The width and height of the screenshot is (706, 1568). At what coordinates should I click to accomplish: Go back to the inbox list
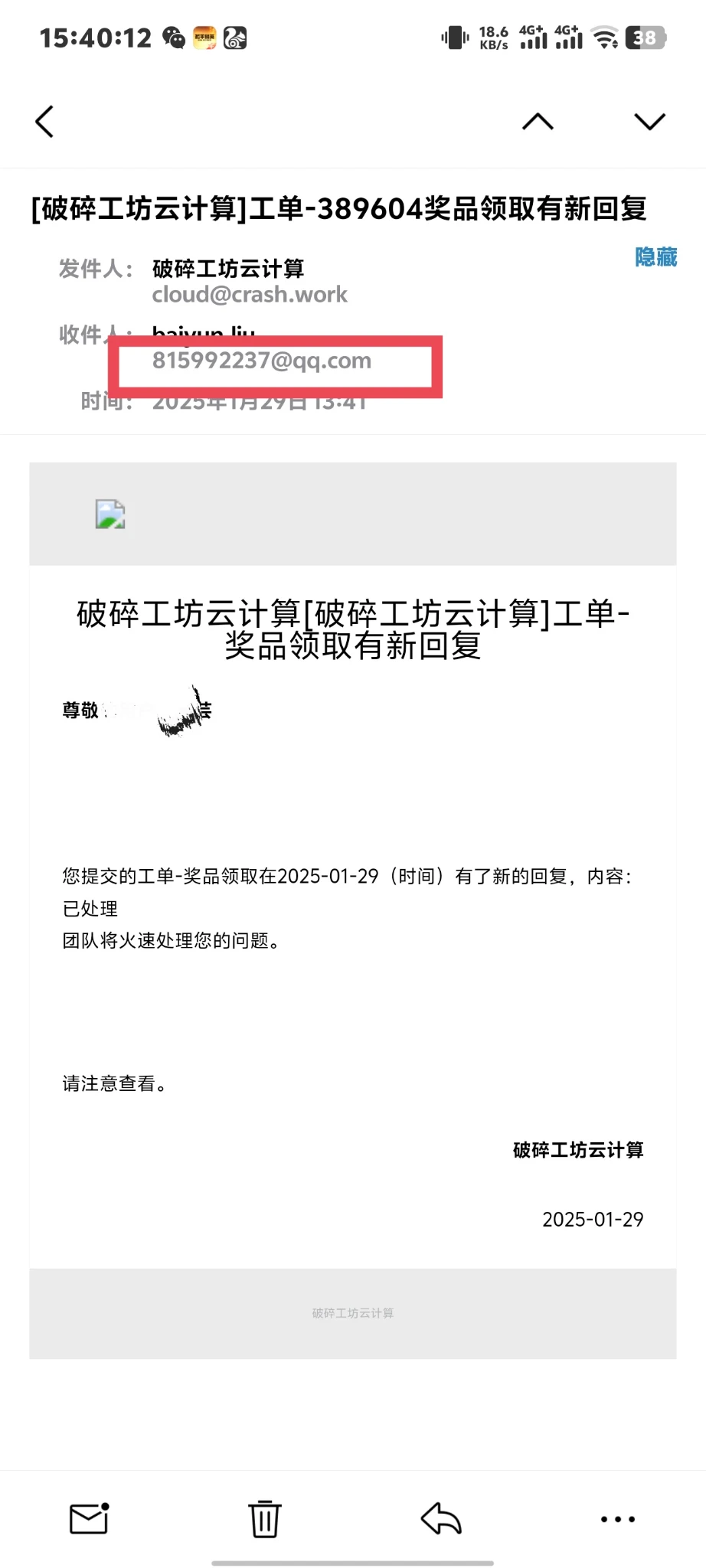44,122
